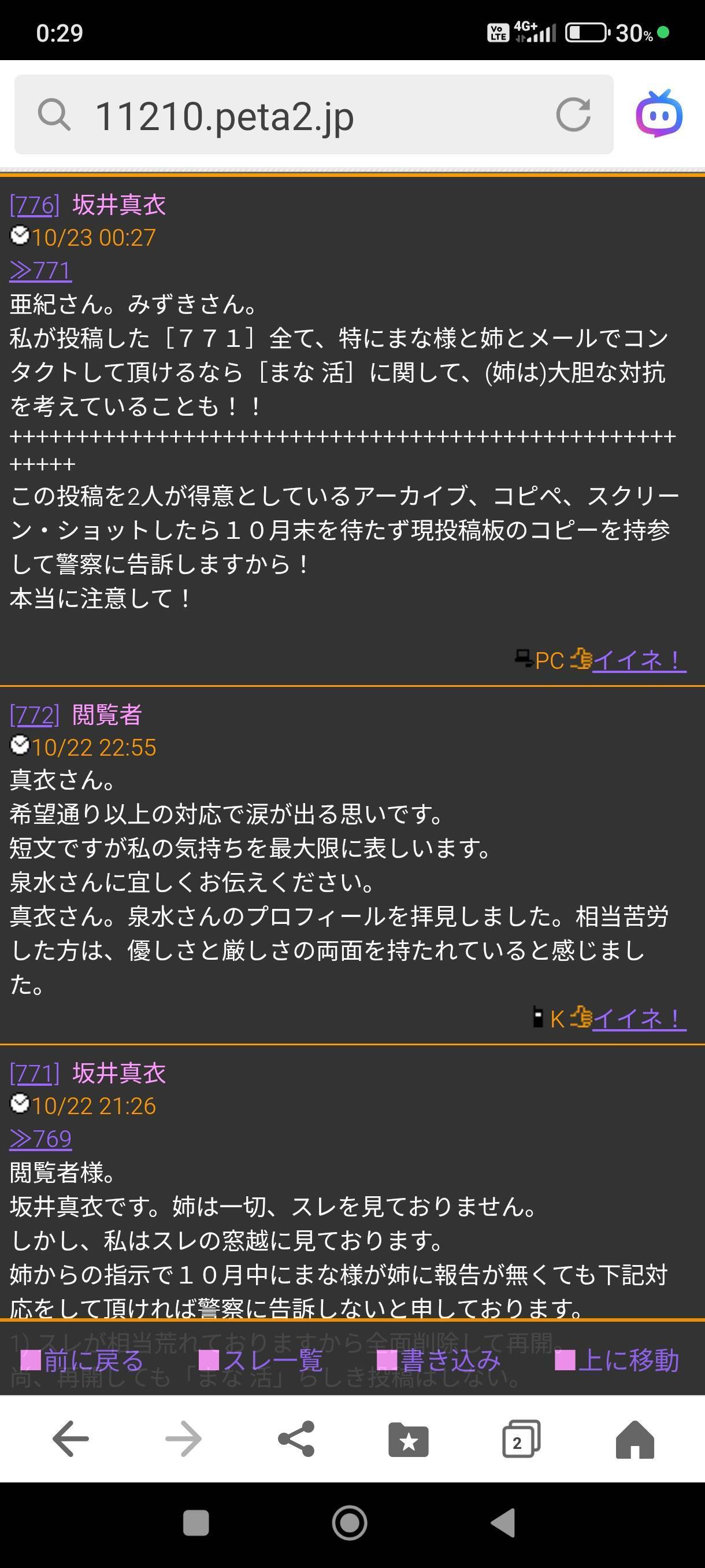Open post number link [772]
This screenshot has height=1568, width=705.
coord(35,715)
